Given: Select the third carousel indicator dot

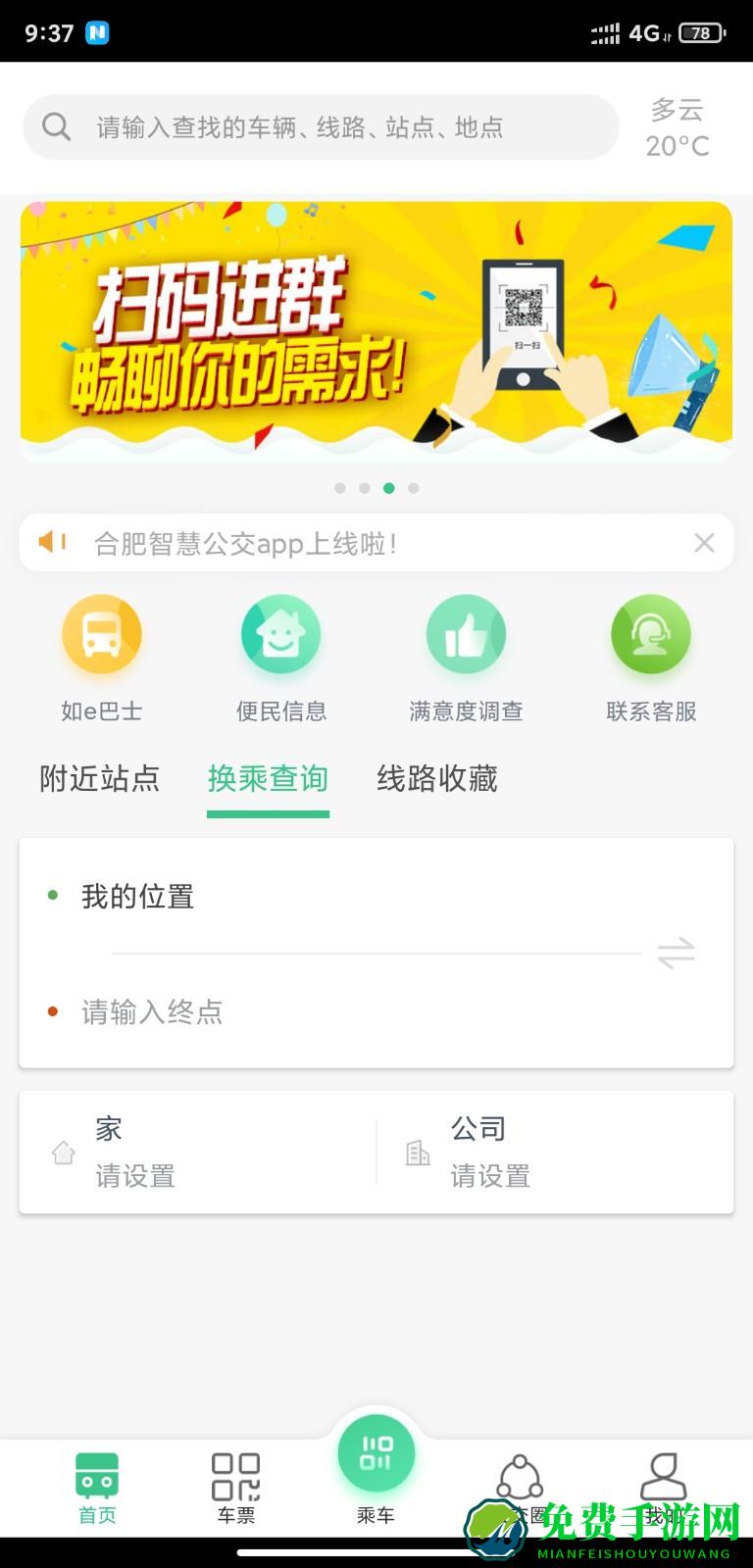Looking at the screenshot, I should [390, 488].
